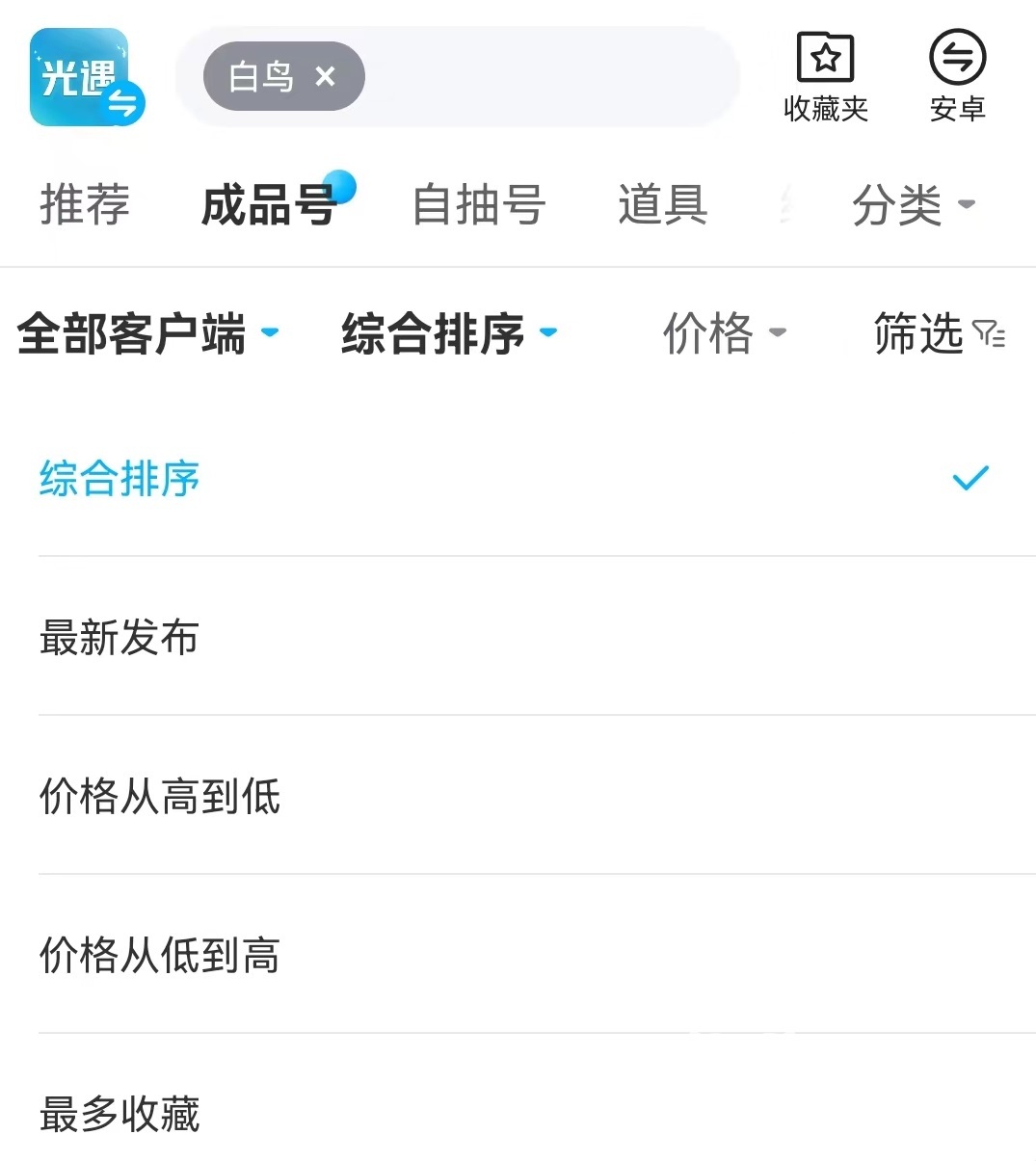Sort by 最新发布
Screen dimensions: 1036x1161
120,637
